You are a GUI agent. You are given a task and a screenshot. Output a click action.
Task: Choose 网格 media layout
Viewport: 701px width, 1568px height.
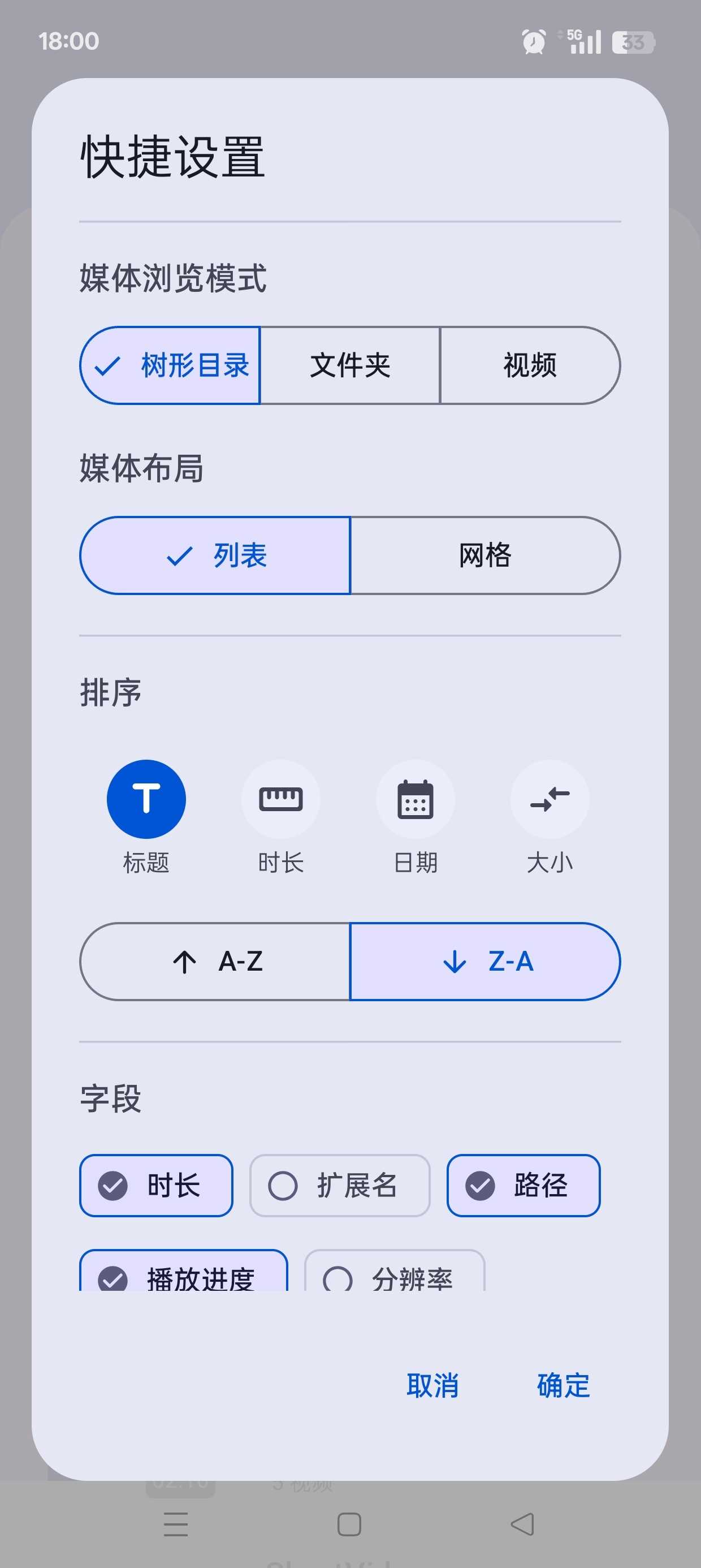486,555
